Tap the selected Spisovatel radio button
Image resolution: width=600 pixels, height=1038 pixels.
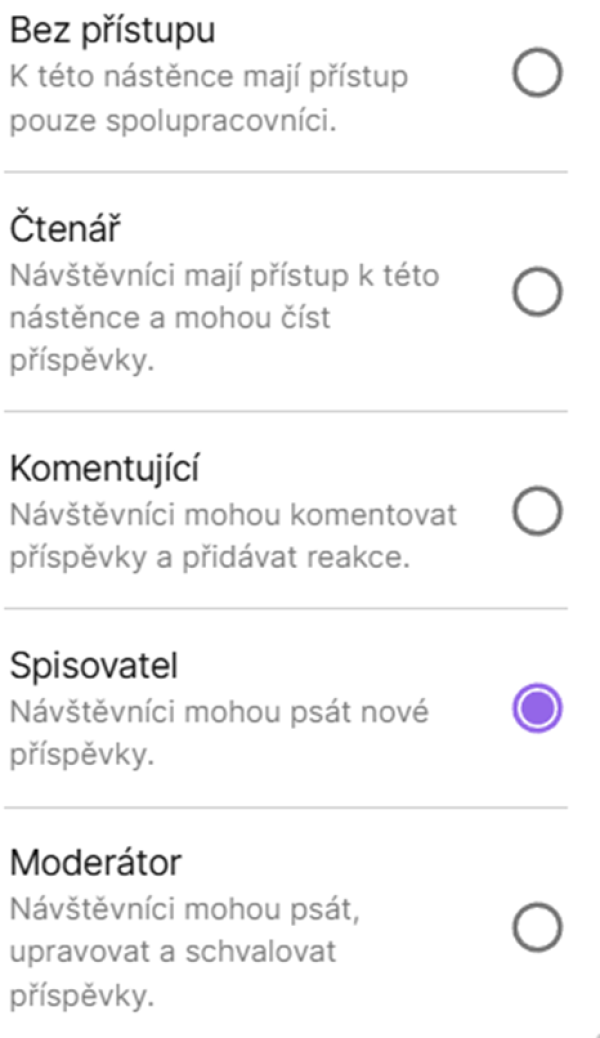tap(537, 708)
